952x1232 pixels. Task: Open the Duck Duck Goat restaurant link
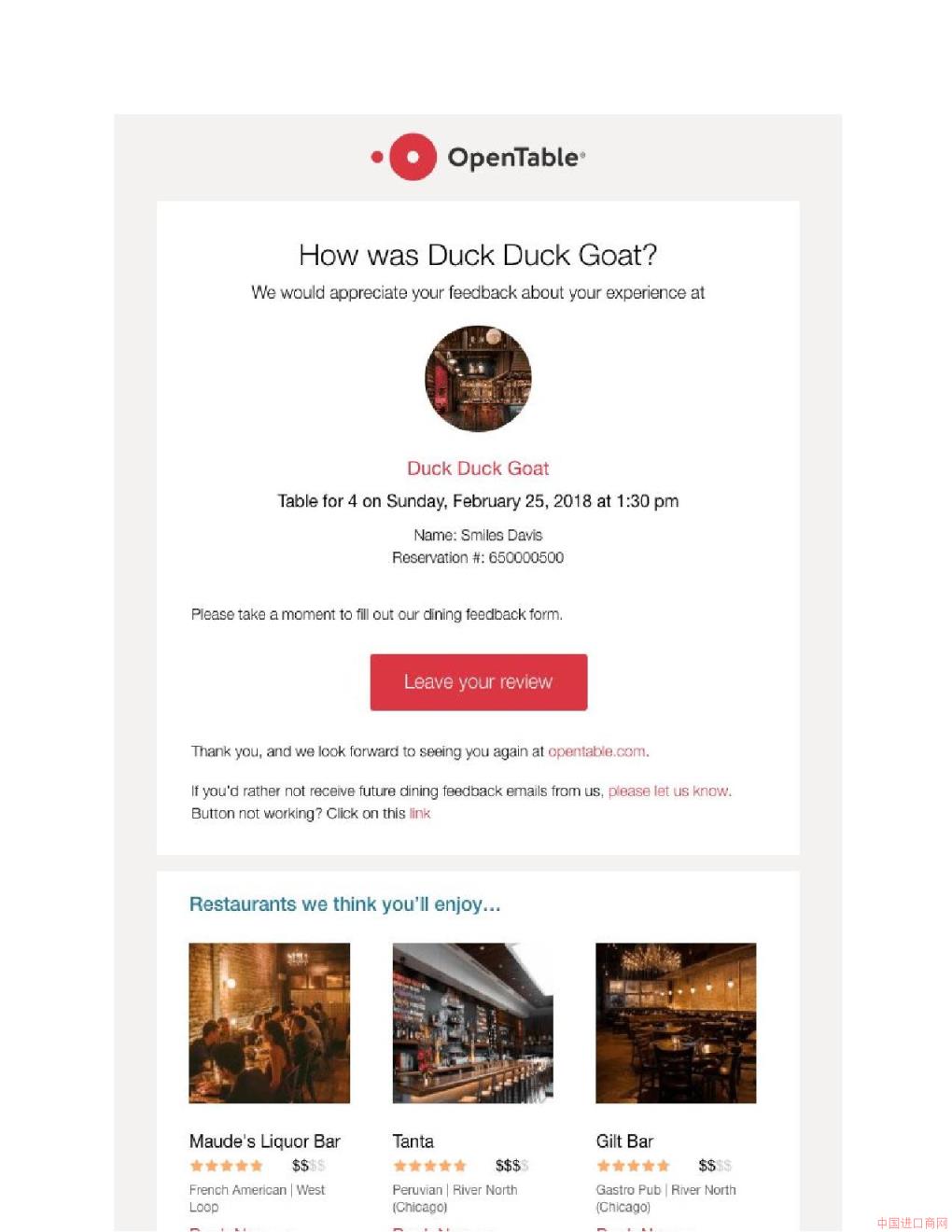478,469
